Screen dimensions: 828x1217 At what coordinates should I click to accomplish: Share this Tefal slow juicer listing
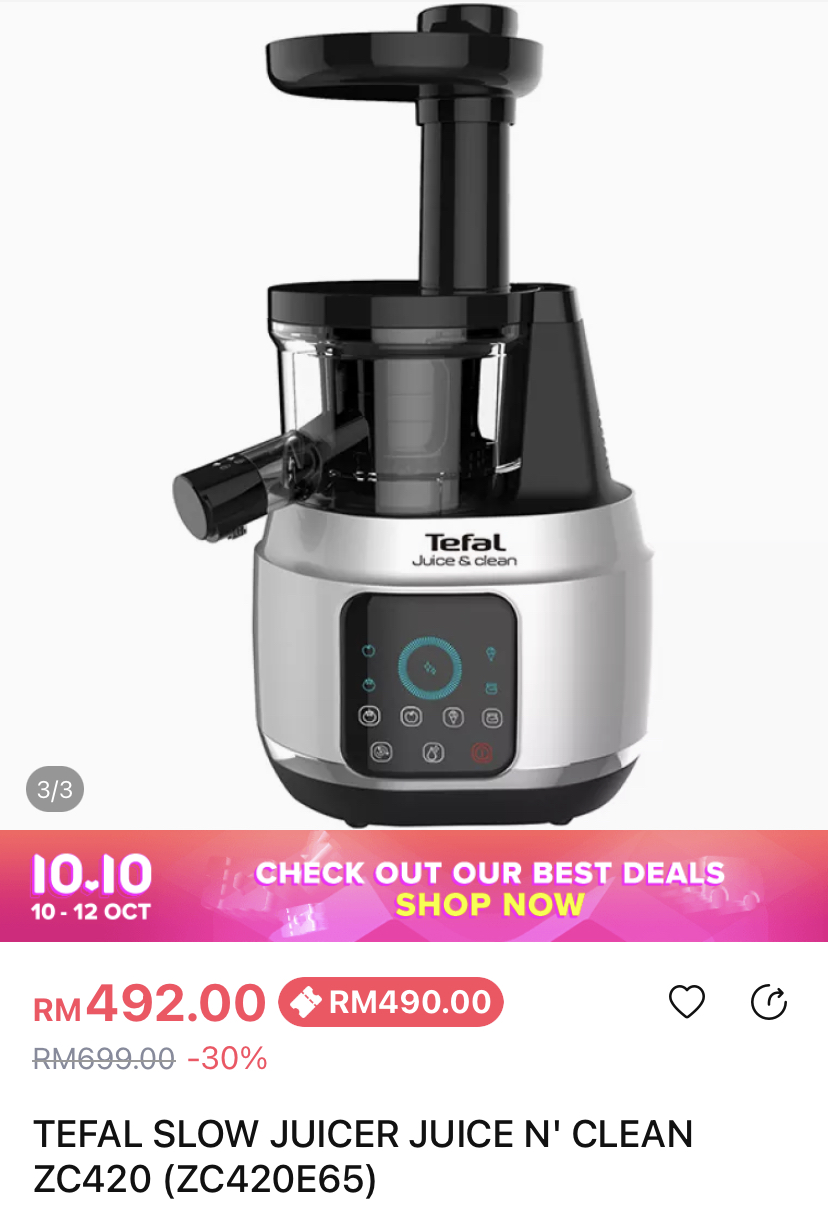[769, 1001]
